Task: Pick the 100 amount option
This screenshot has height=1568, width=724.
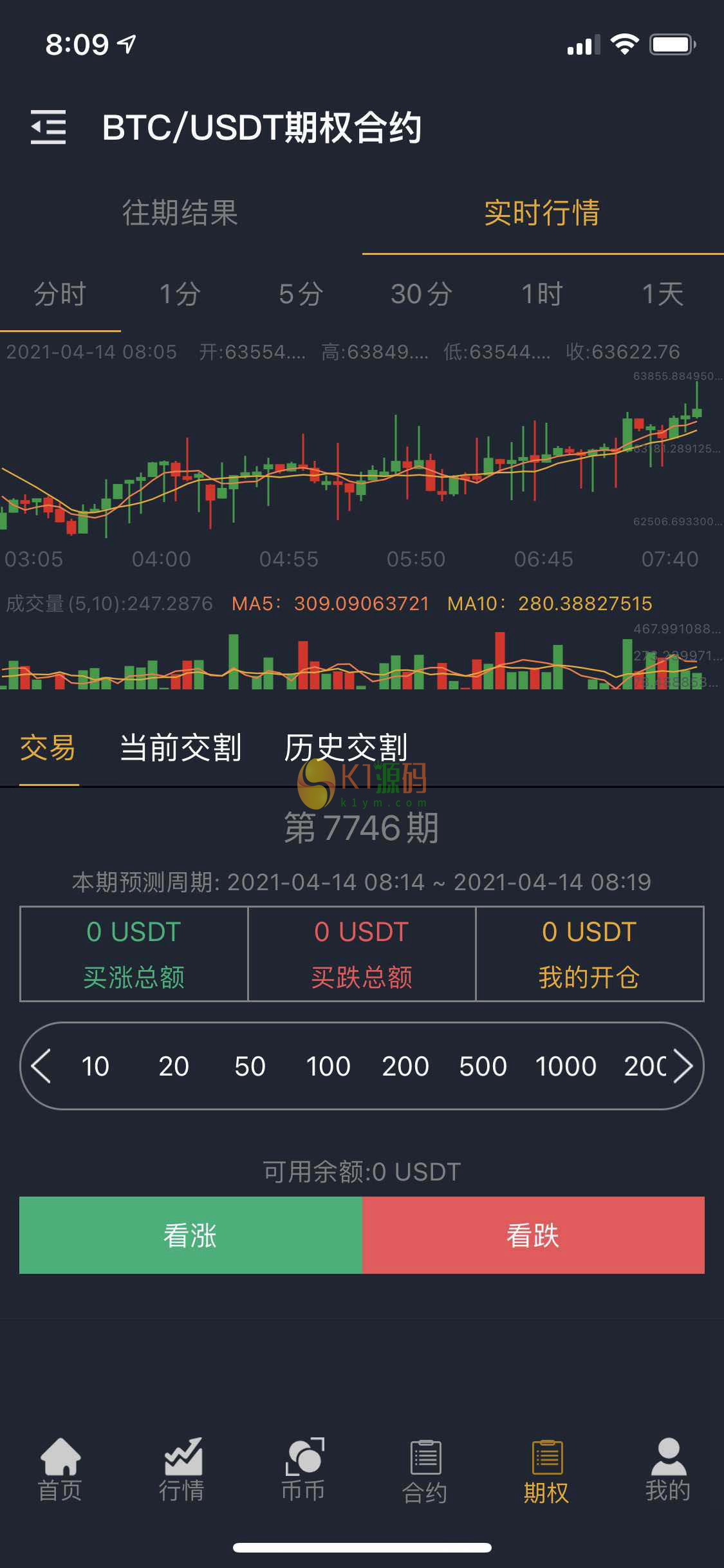Action: point(328,1067)
